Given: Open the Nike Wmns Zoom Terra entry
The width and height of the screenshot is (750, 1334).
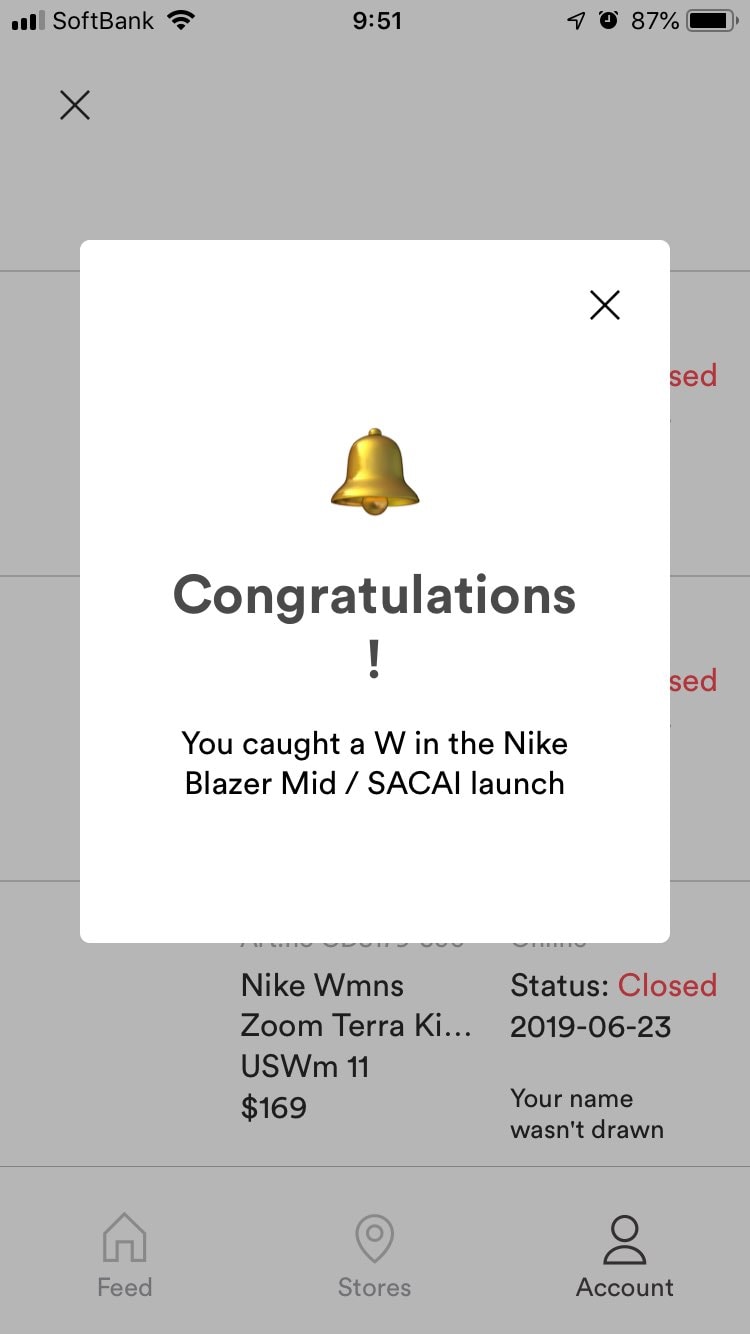Looking at the screenshot, I should tap(375, 1043).
